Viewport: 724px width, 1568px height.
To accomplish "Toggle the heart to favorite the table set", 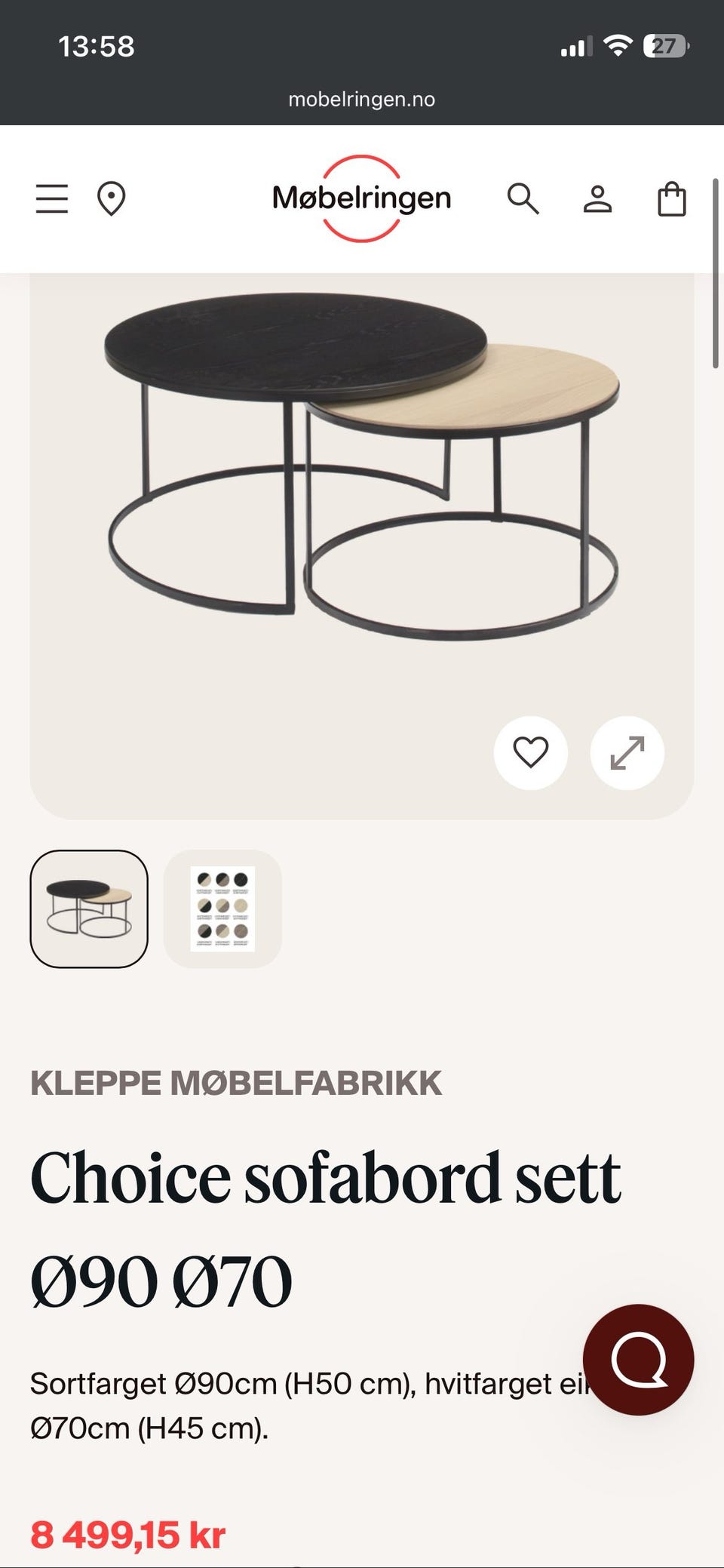I will [x=531, y=753].
